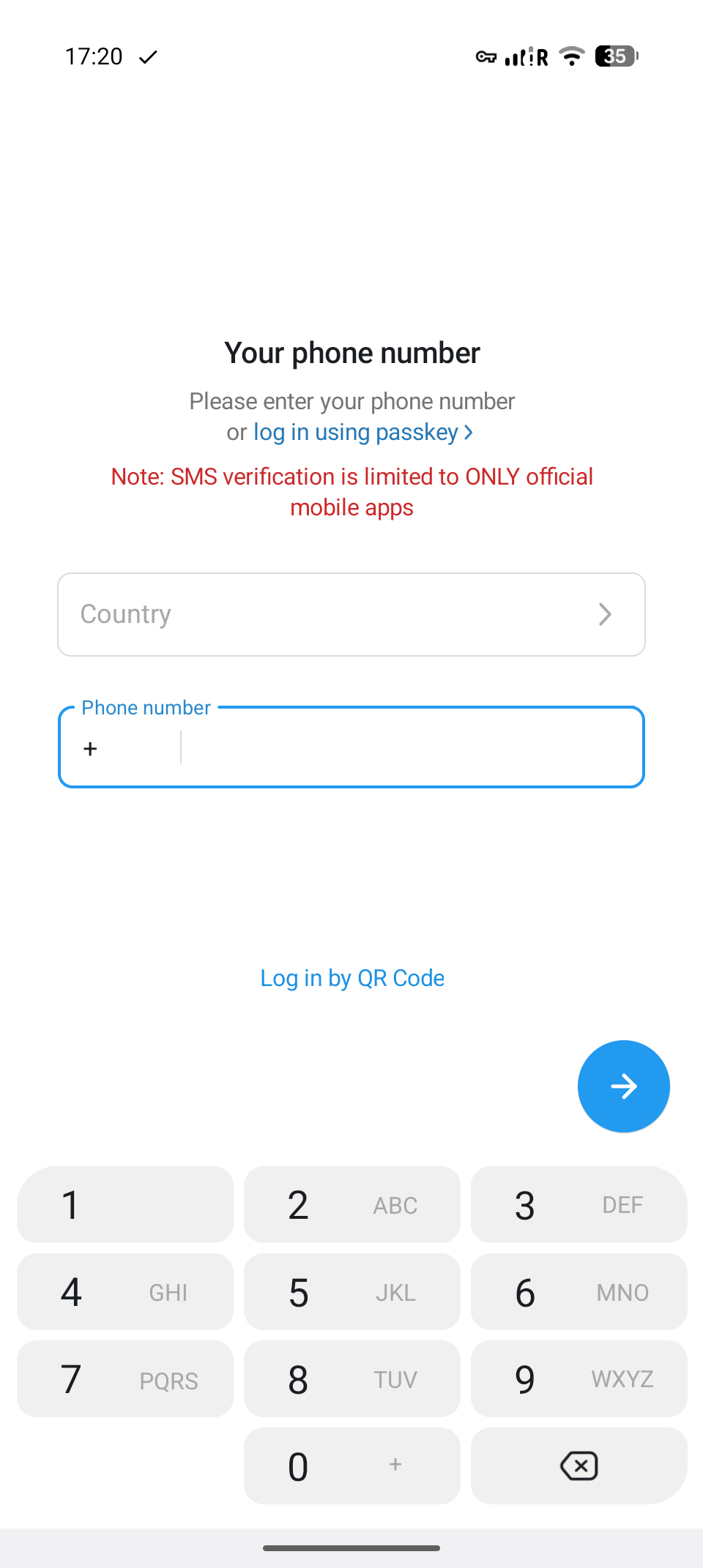Viewport: 703px width, 1568px height.
Task: Enter digit 9 on the keypad
Action: coord(579,1379)
